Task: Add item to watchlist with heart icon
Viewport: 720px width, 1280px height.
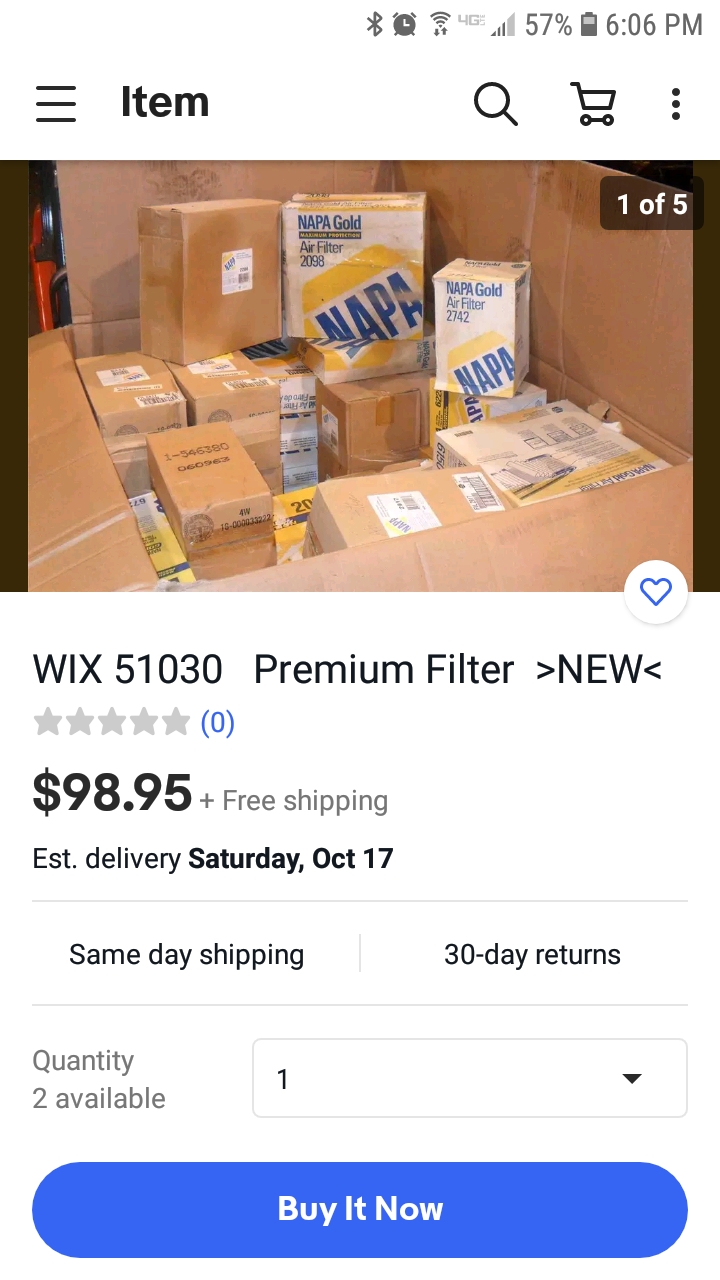Action: [x=656, y=593]
